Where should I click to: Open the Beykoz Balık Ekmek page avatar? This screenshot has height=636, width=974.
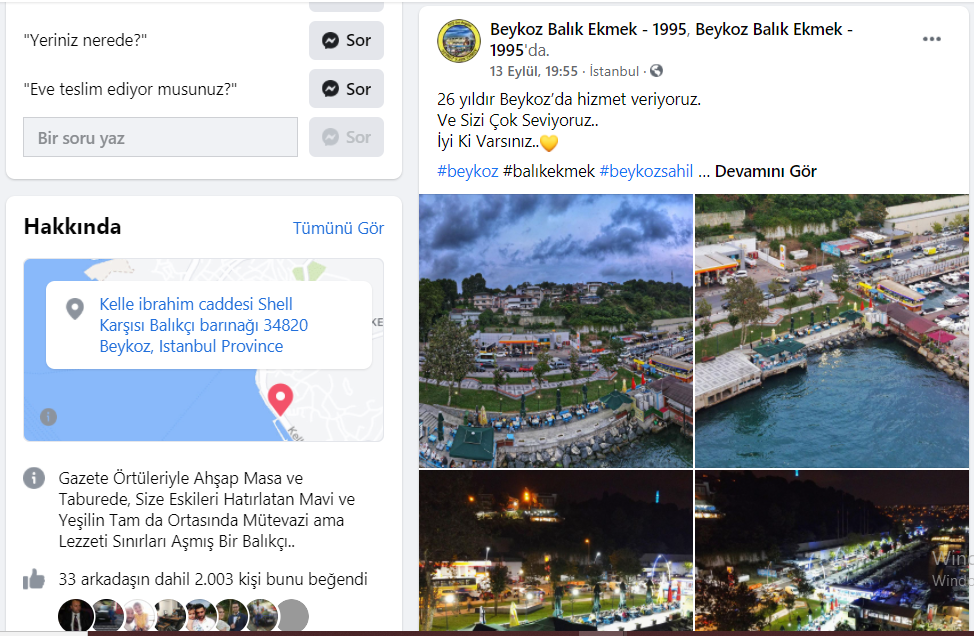tap(458, 41)
